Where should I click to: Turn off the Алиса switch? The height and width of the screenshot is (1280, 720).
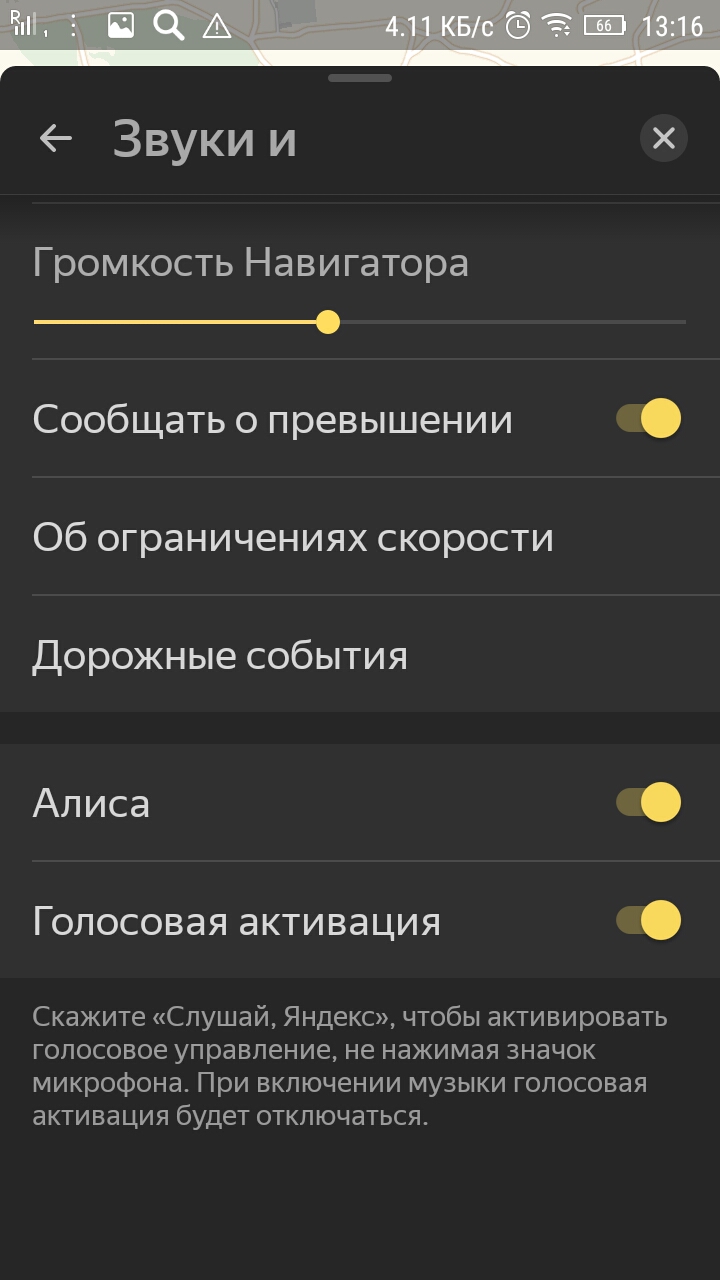coord(648,802)
